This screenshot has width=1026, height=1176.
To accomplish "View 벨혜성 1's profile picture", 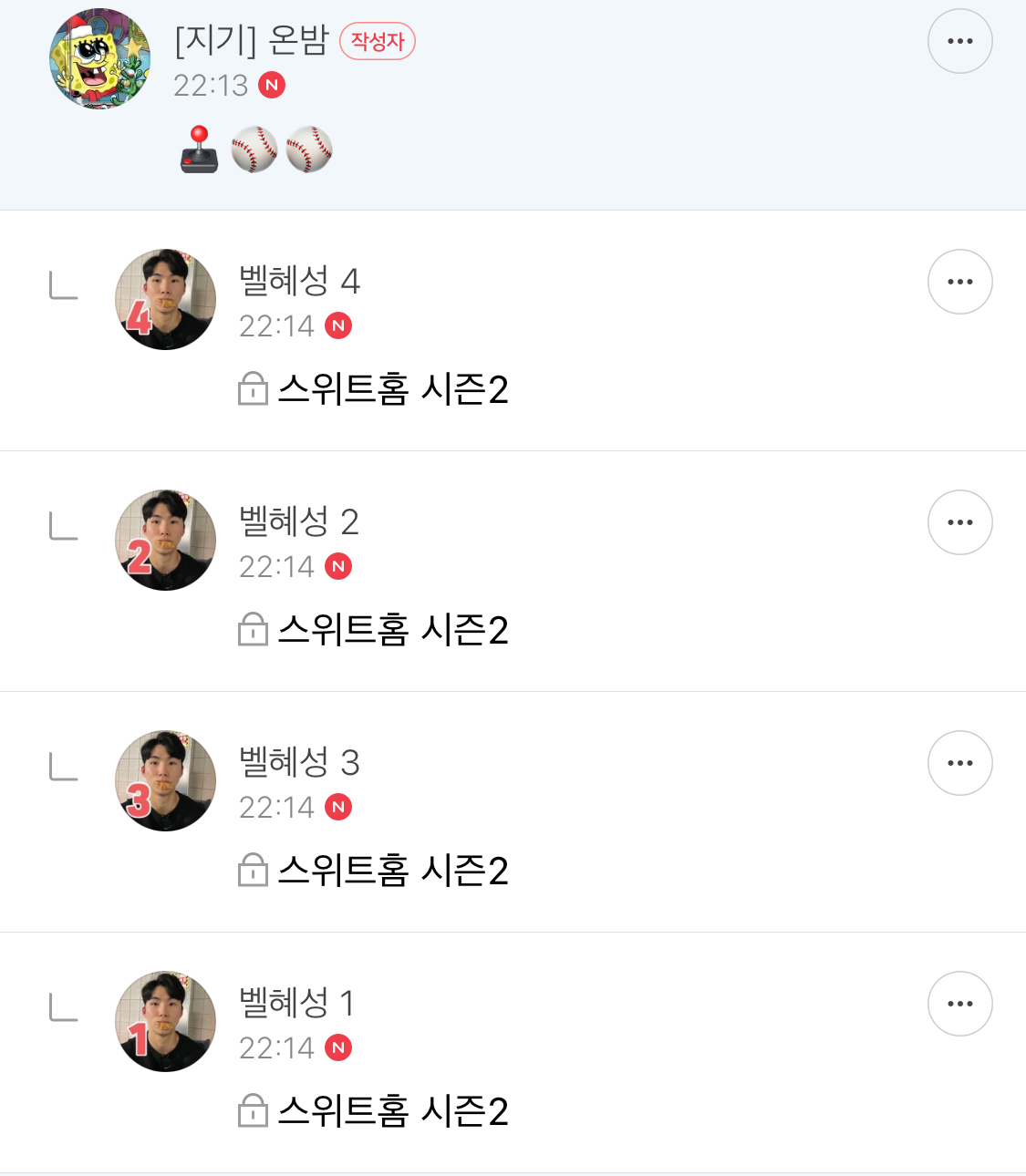I will [x=165, y=1021].
